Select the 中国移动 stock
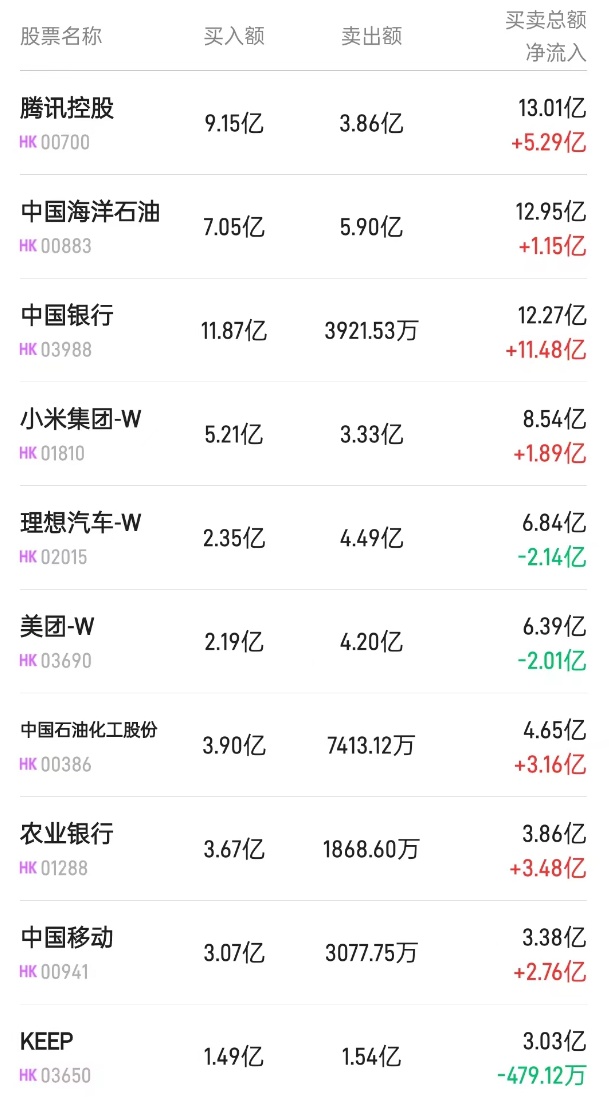Image resolution: width=609 pixels, height=1098 pixels. 68,938
